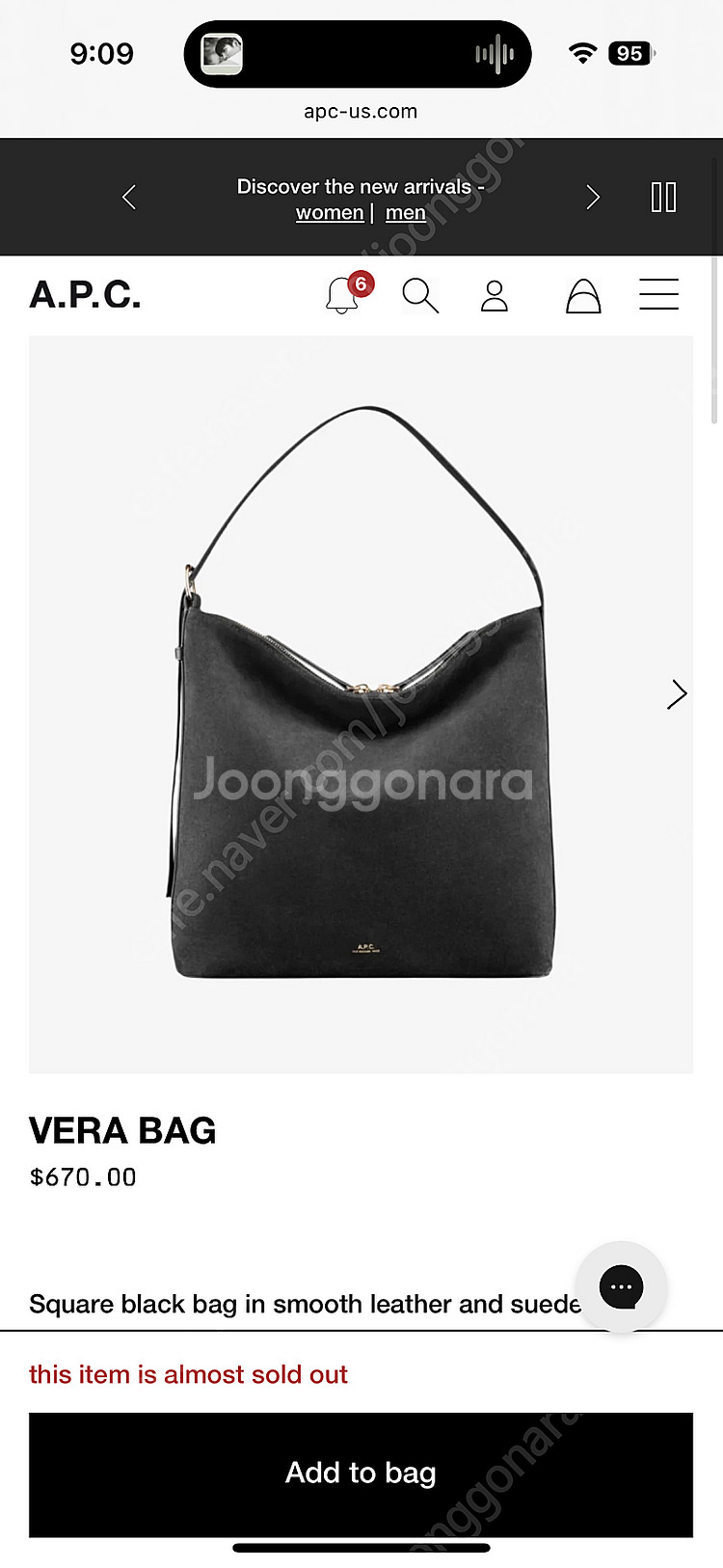
Task: Add the Vera bag to bag
Action: click(x=361, y=1473)
